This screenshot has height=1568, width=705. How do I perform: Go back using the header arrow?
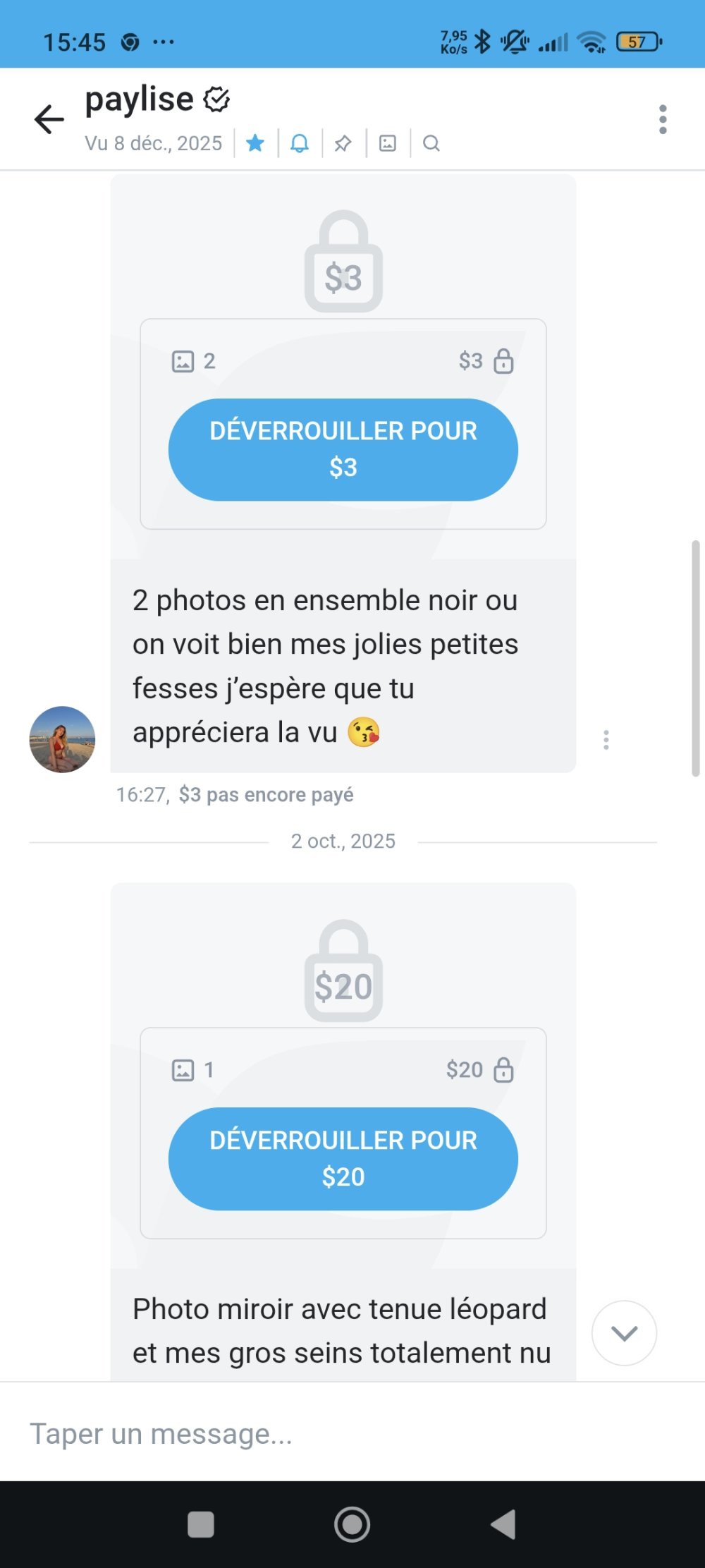click(x=49, y=118)
